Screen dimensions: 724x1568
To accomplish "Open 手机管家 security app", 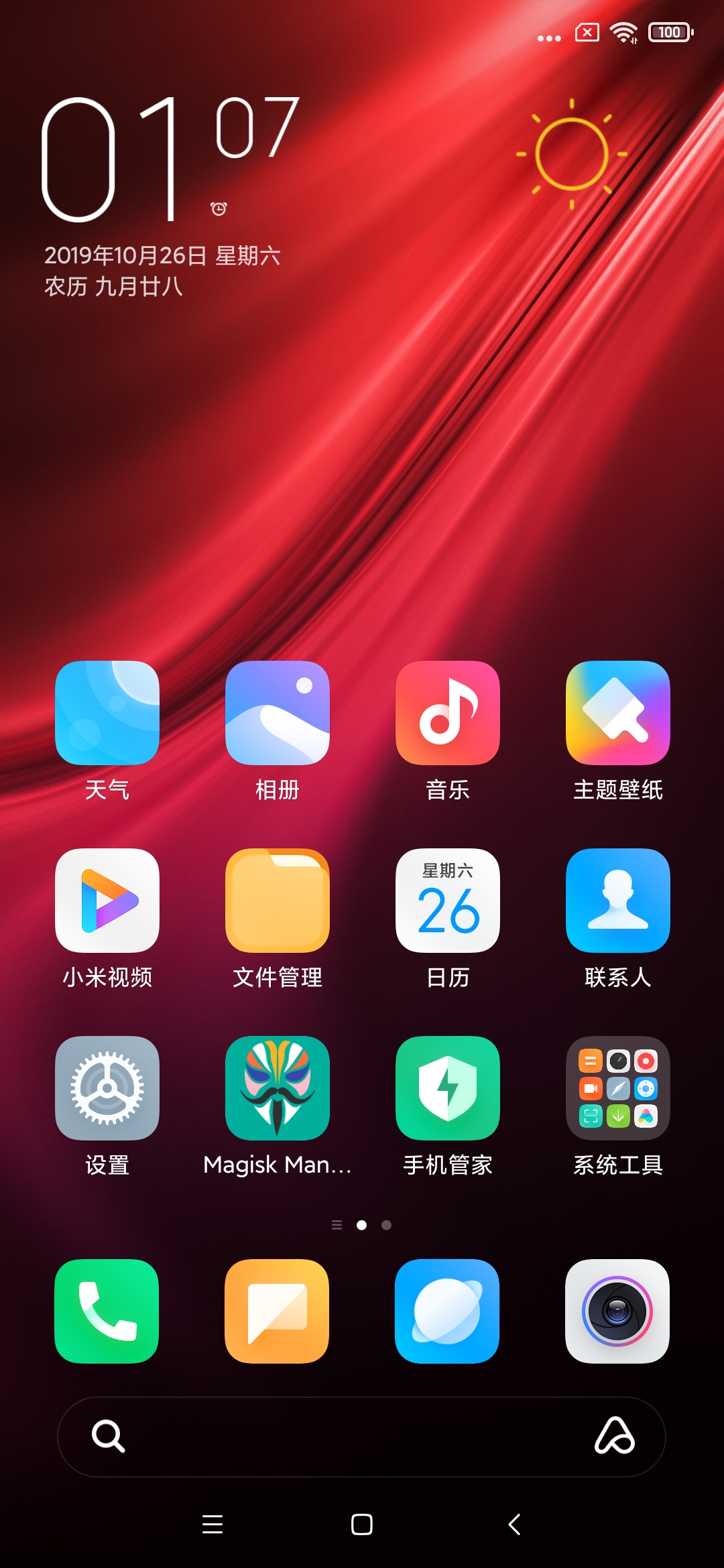I will pos(448,1088).
